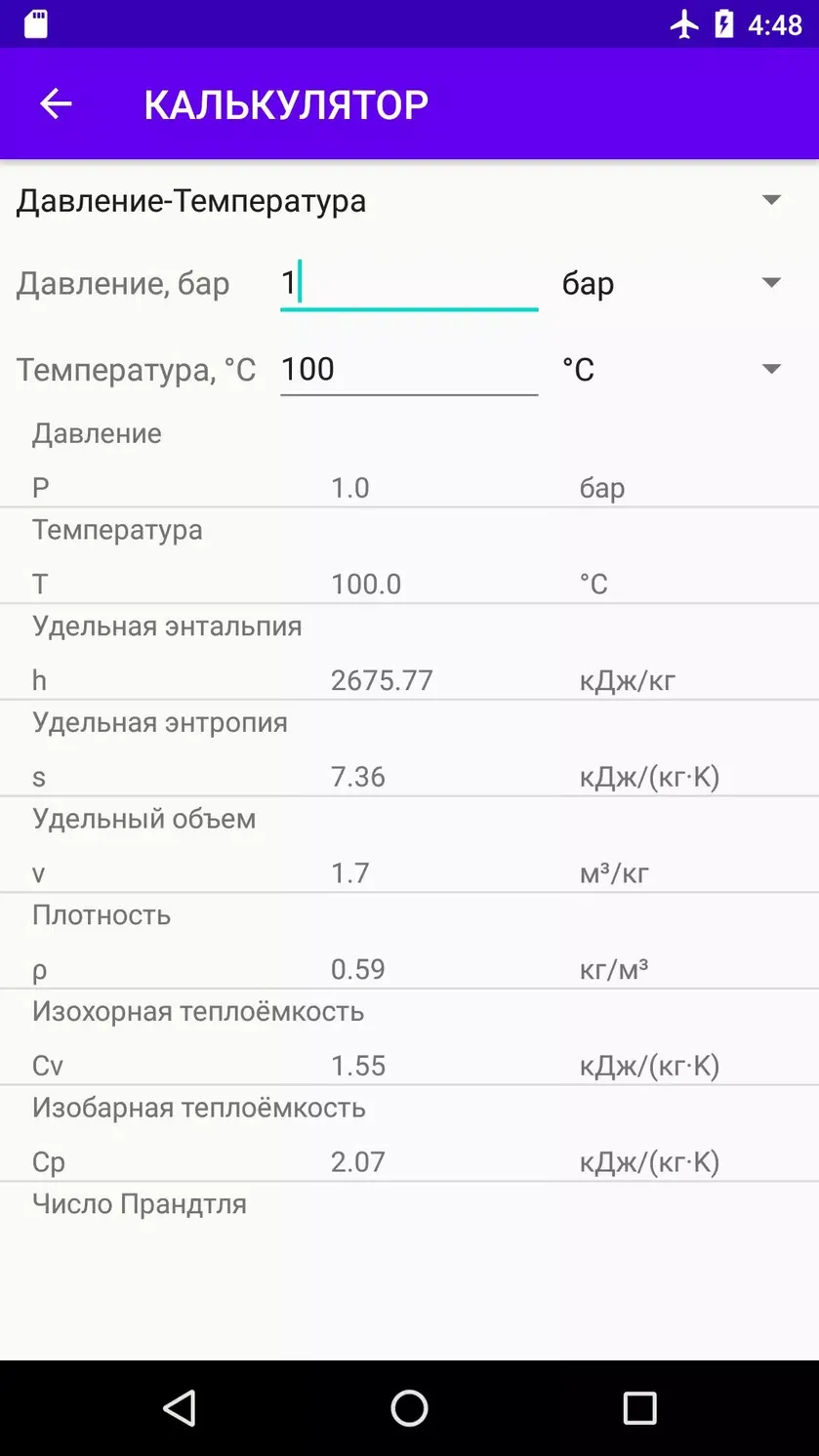Edit the Температура value field
Image resolution: width=819 pixels, height=1456 pixels.
click(x=409, y=369)
